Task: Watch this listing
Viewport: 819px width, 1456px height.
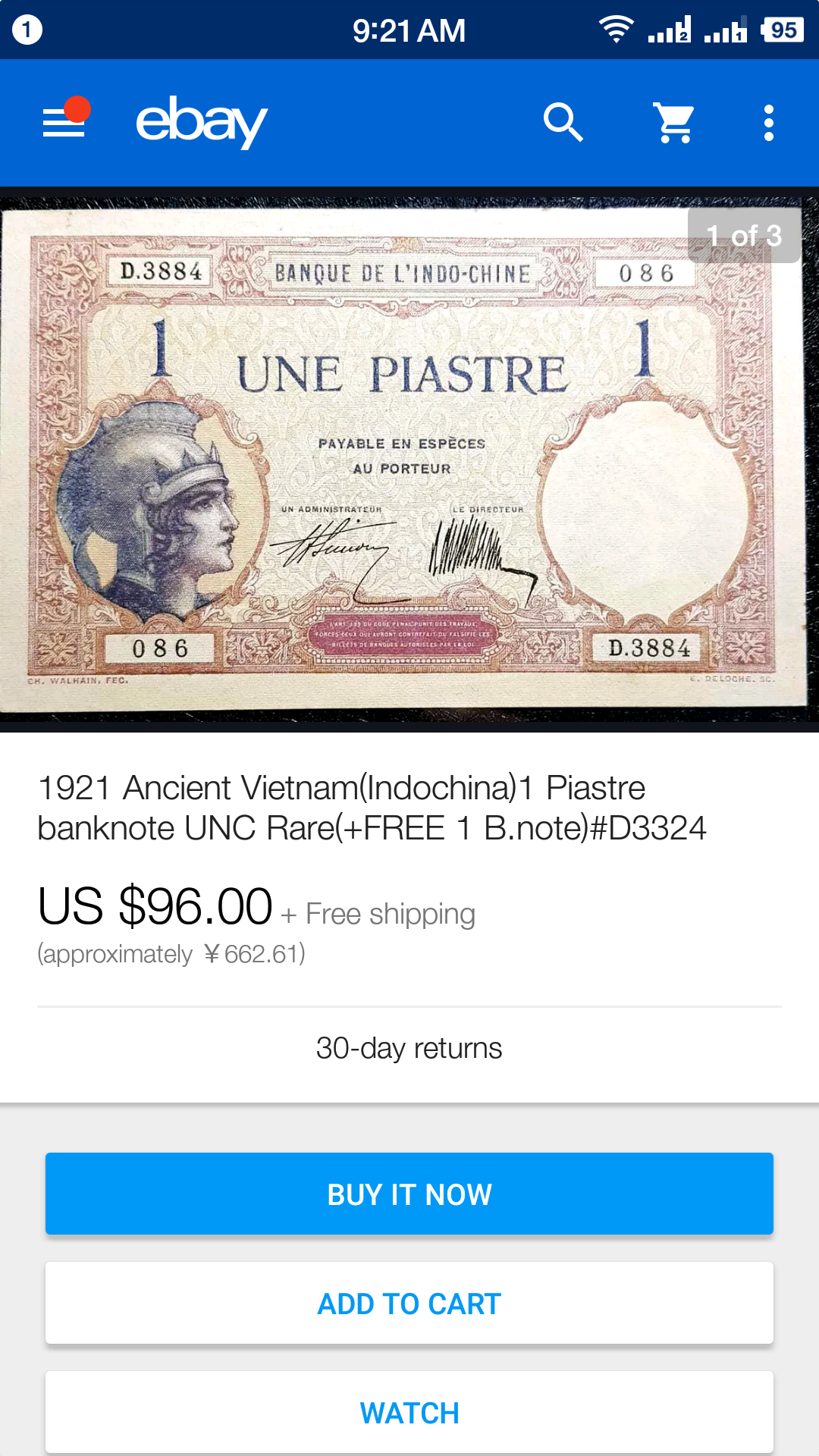Action: click(x=409, y=1412)
